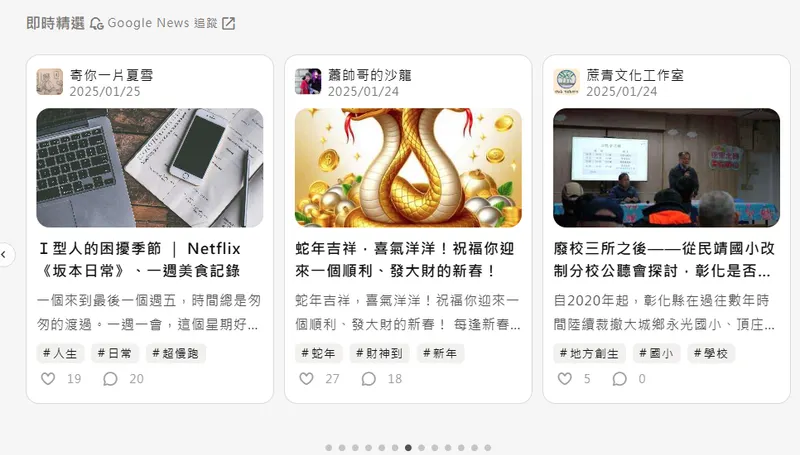Viewport: 800px width, 455px height.
Task: Like the Netflix 坂本日常 article
Action: (x=47, y=379)
